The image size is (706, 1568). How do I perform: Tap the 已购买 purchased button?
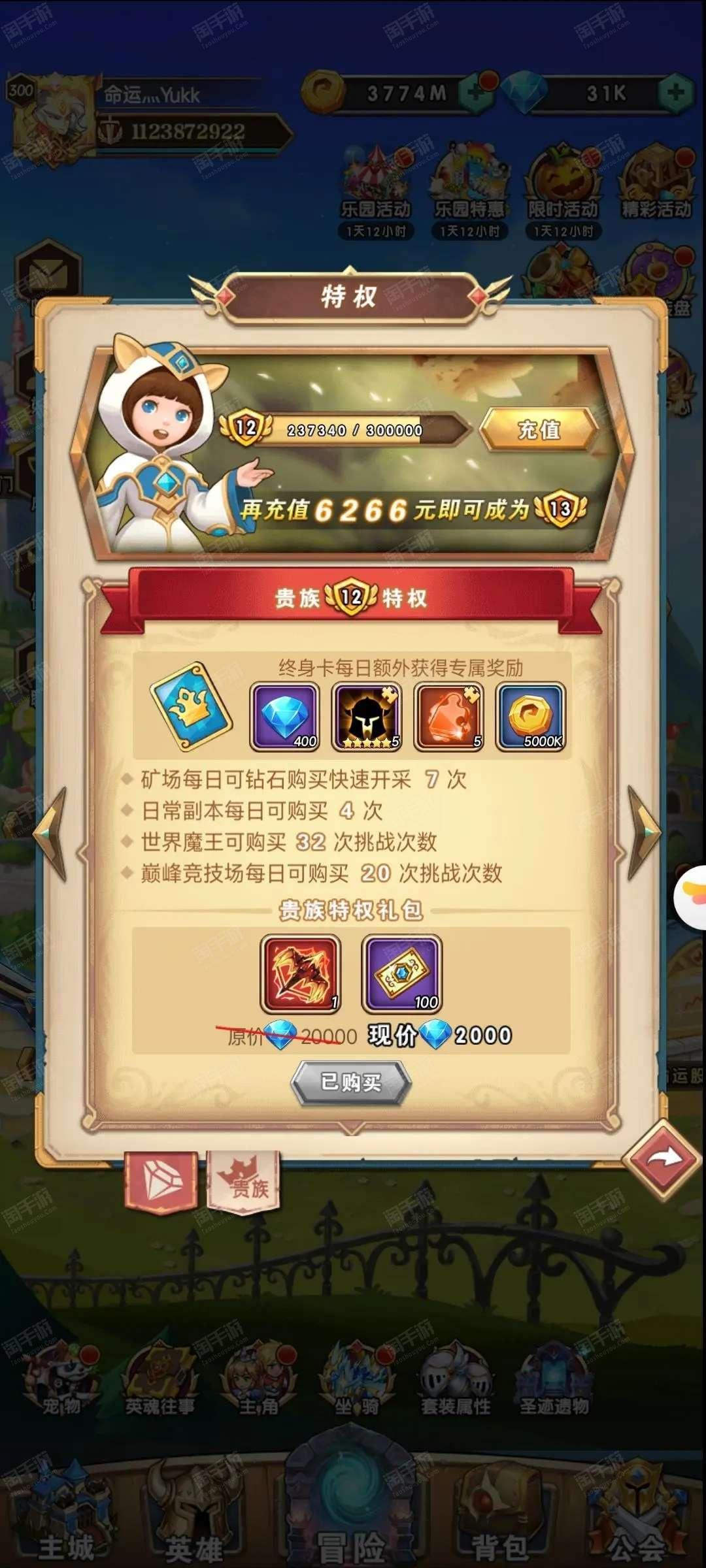coord(351,1083)
